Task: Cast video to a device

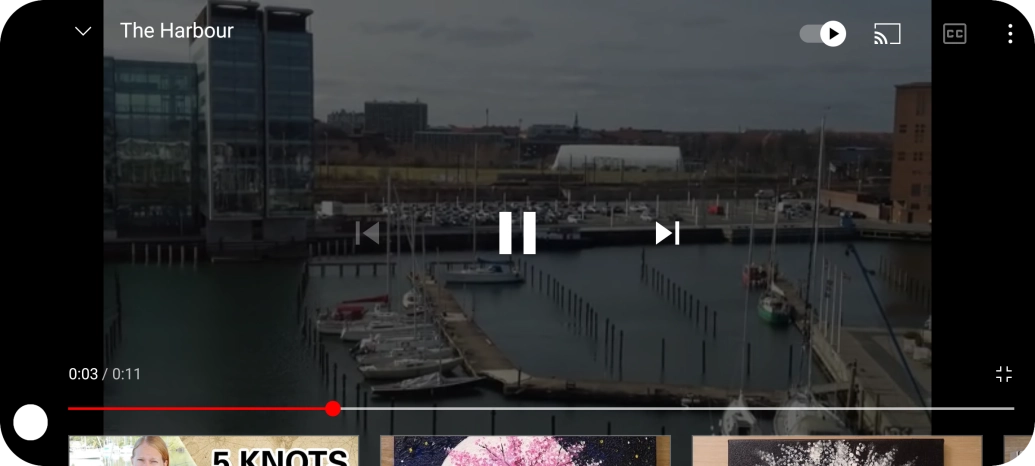Action: click(x=887, y=34)
